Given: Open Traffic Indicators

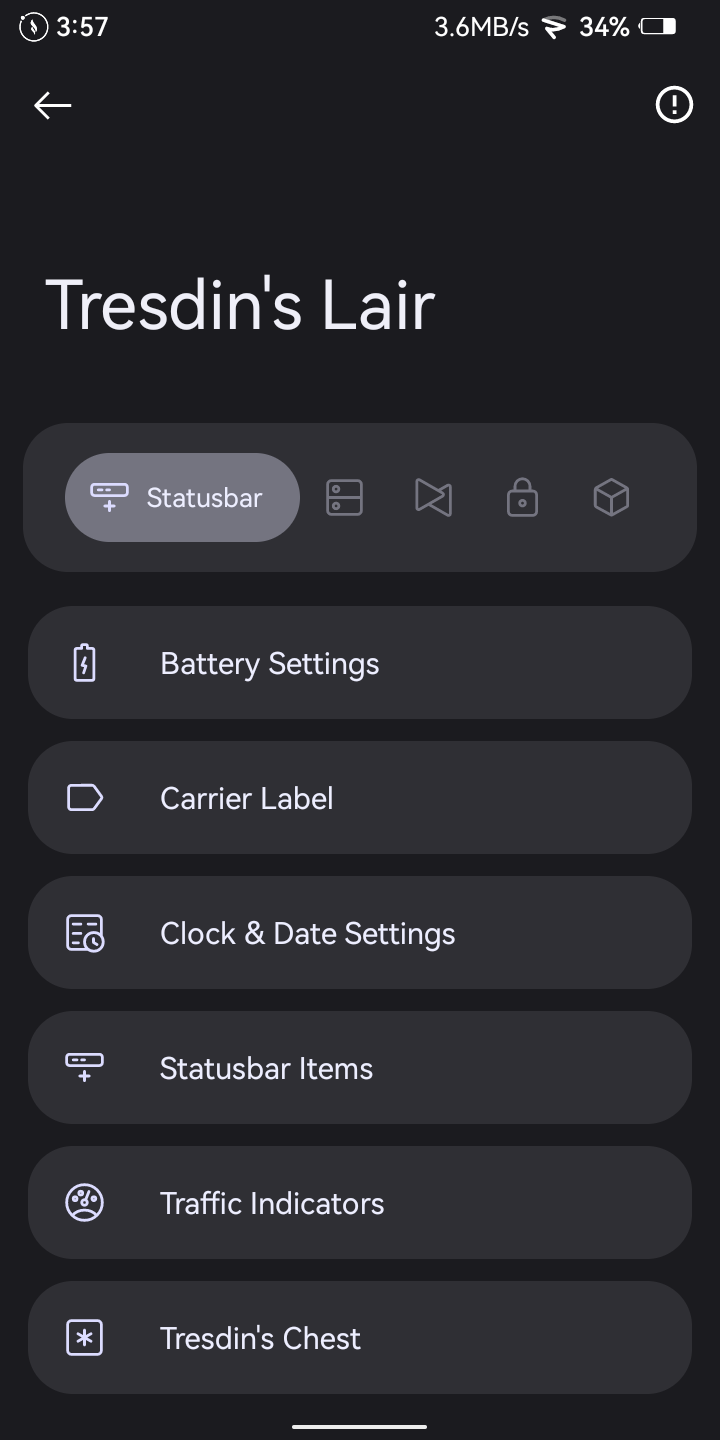Looking at the screenshot, I should (x=360, y=1203).
